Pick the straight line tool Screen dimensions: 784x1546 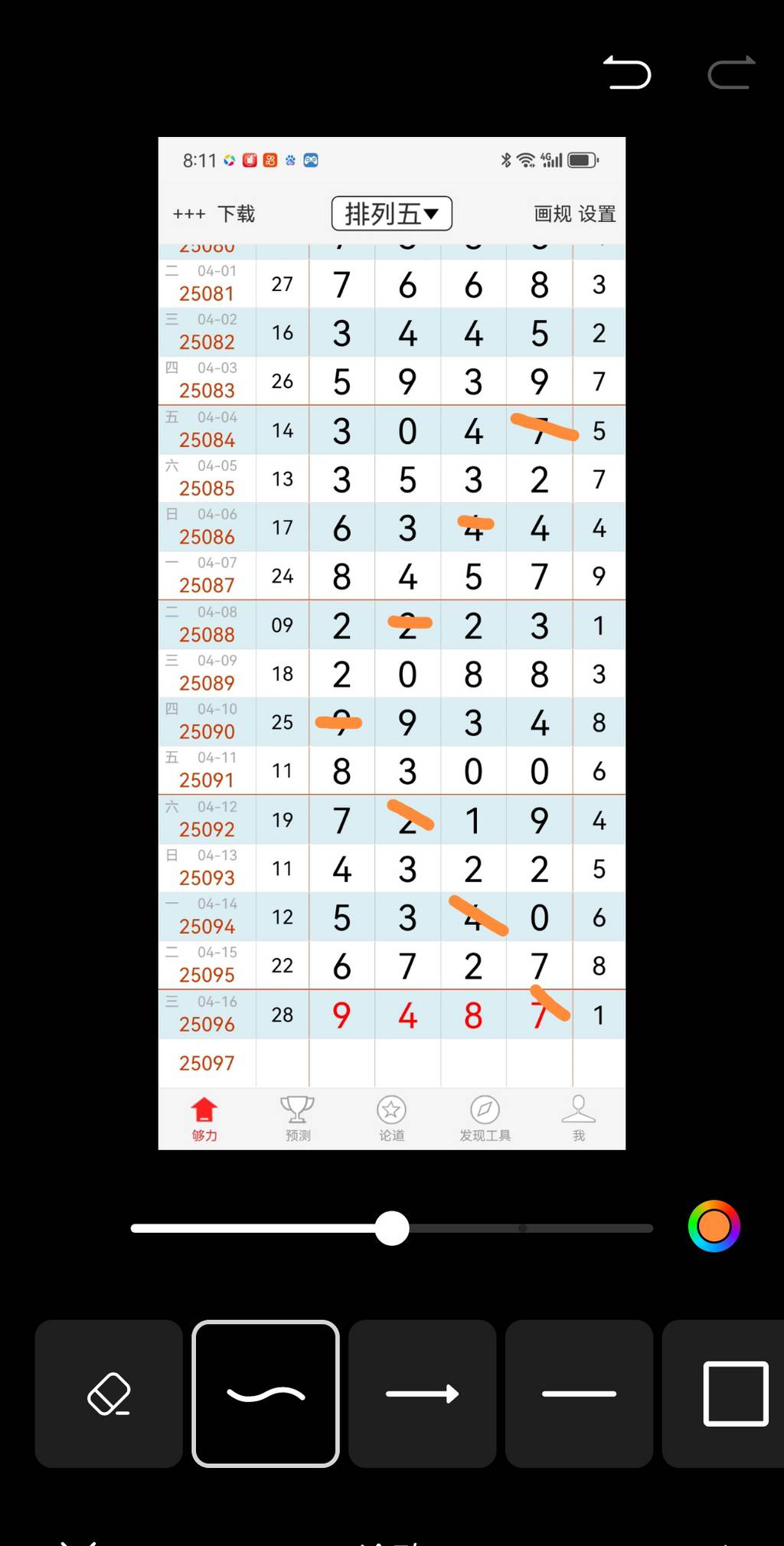point(579,1394)
